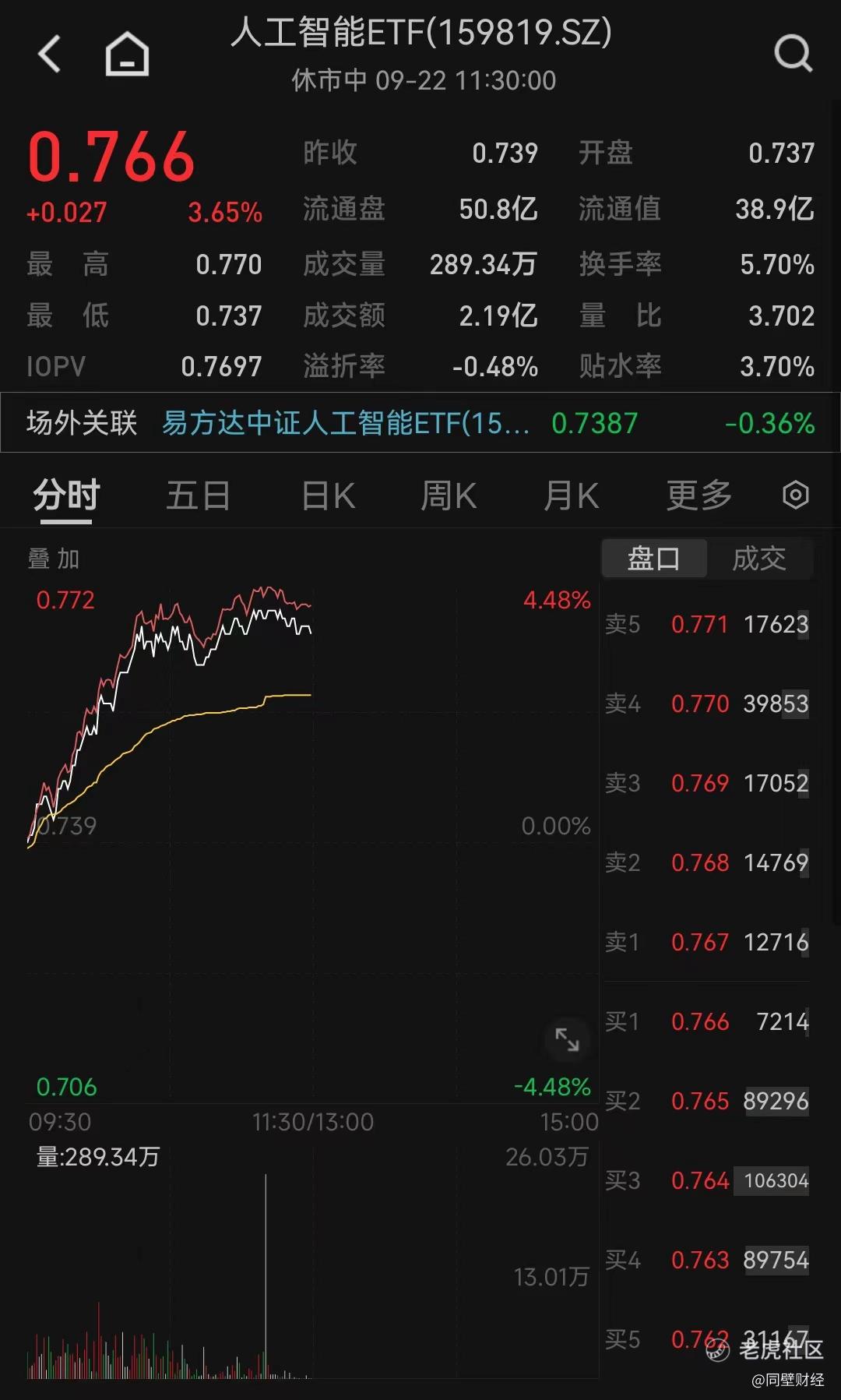This screenshot has height=1400, width=841.
Task: Show the 月K monthly chart
Action: point(571,495)
